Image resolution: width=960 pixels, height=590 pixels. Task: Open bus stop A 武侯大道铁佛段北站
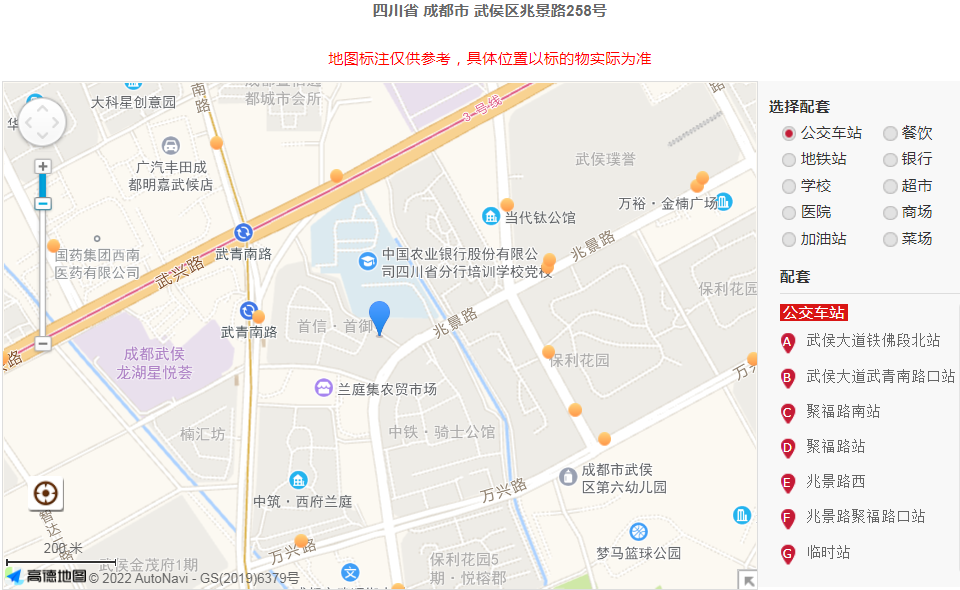(873, 341)
